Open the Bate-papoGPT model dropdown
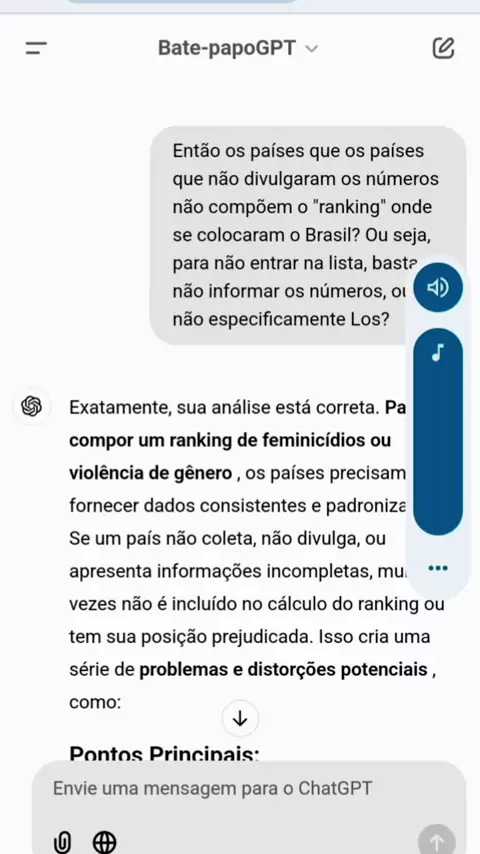The width and height of the screenshot is (480, 854). click(238, 48)
